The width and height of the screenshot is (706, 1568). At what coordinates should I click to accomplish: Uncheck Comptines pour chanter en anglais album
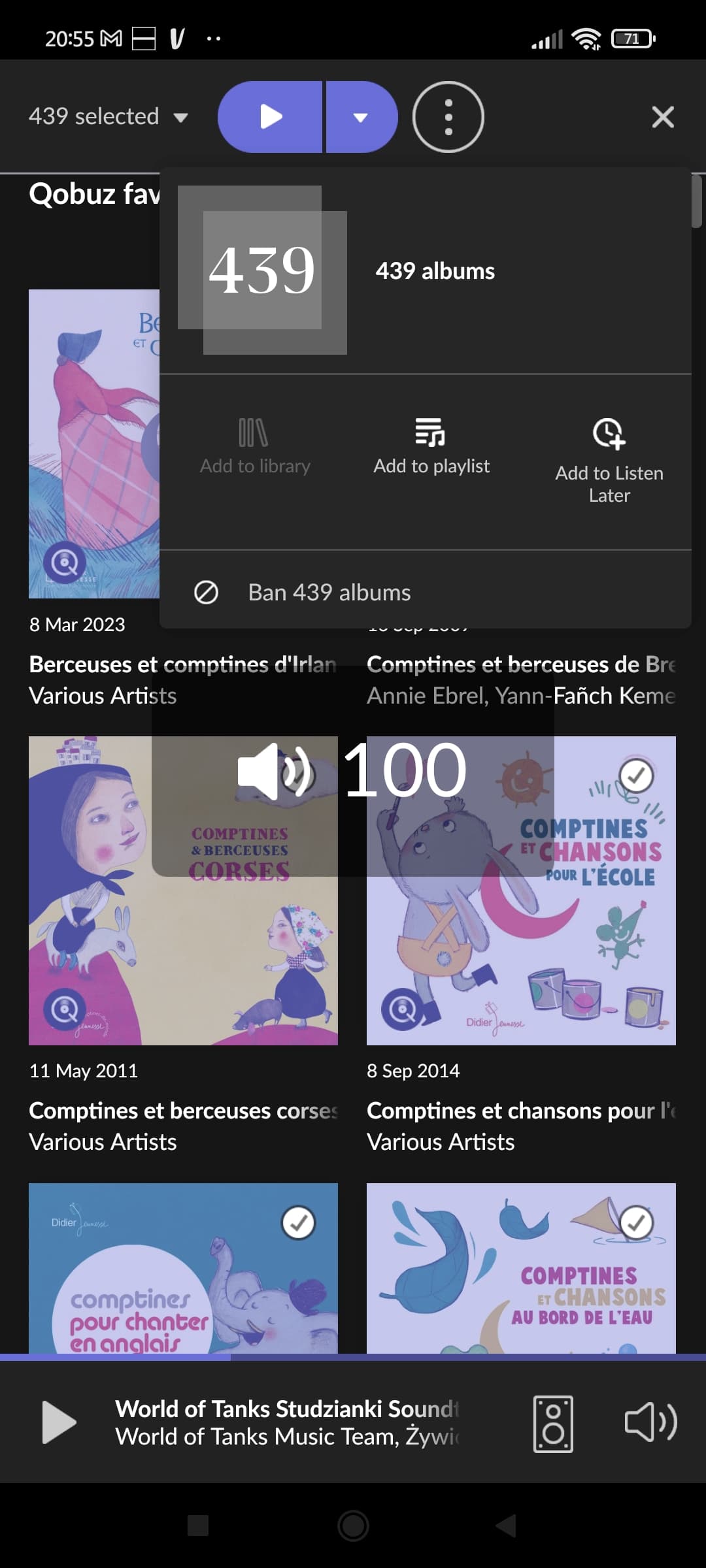[x=298, y=1223]
